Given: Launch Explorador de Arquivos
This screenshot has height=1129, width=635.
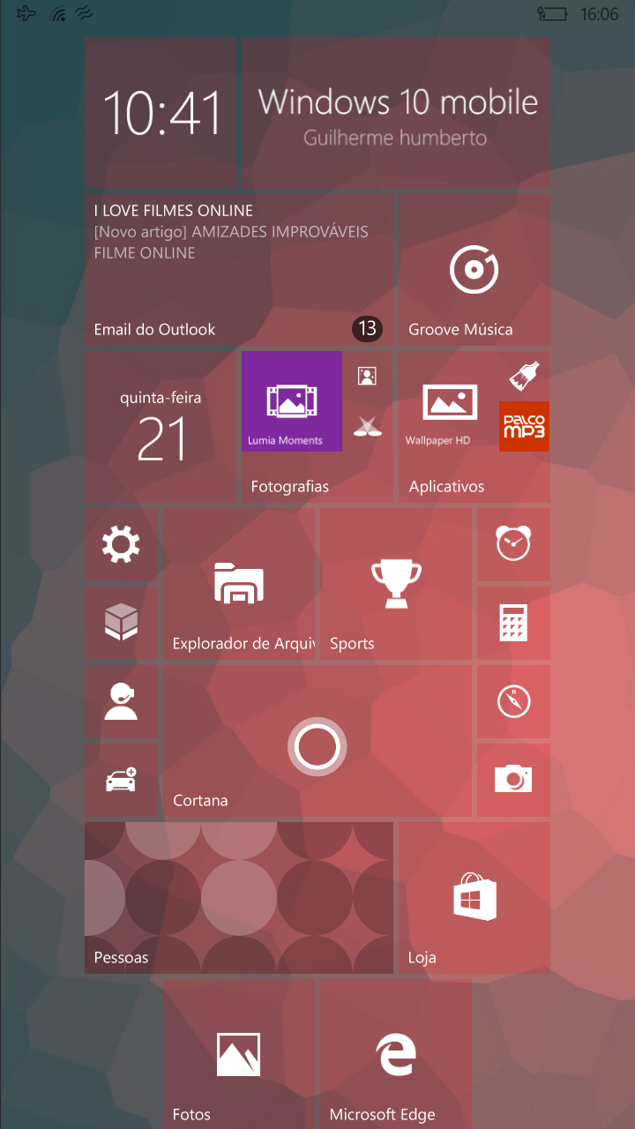Looking at the screenshot, I should (x=239, y=585).
